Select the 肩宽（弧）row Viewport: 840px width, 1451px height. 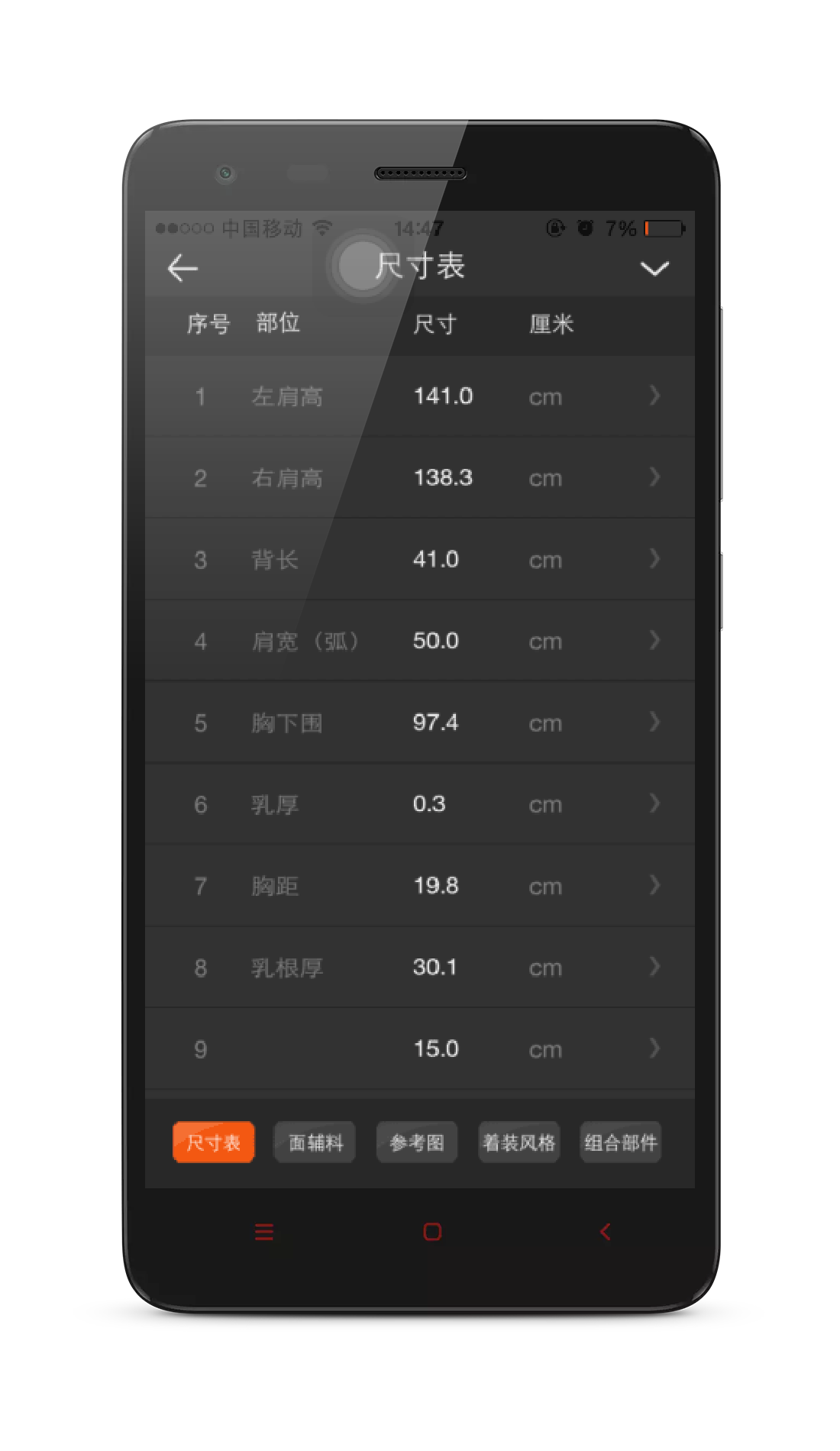click(420, 641)
